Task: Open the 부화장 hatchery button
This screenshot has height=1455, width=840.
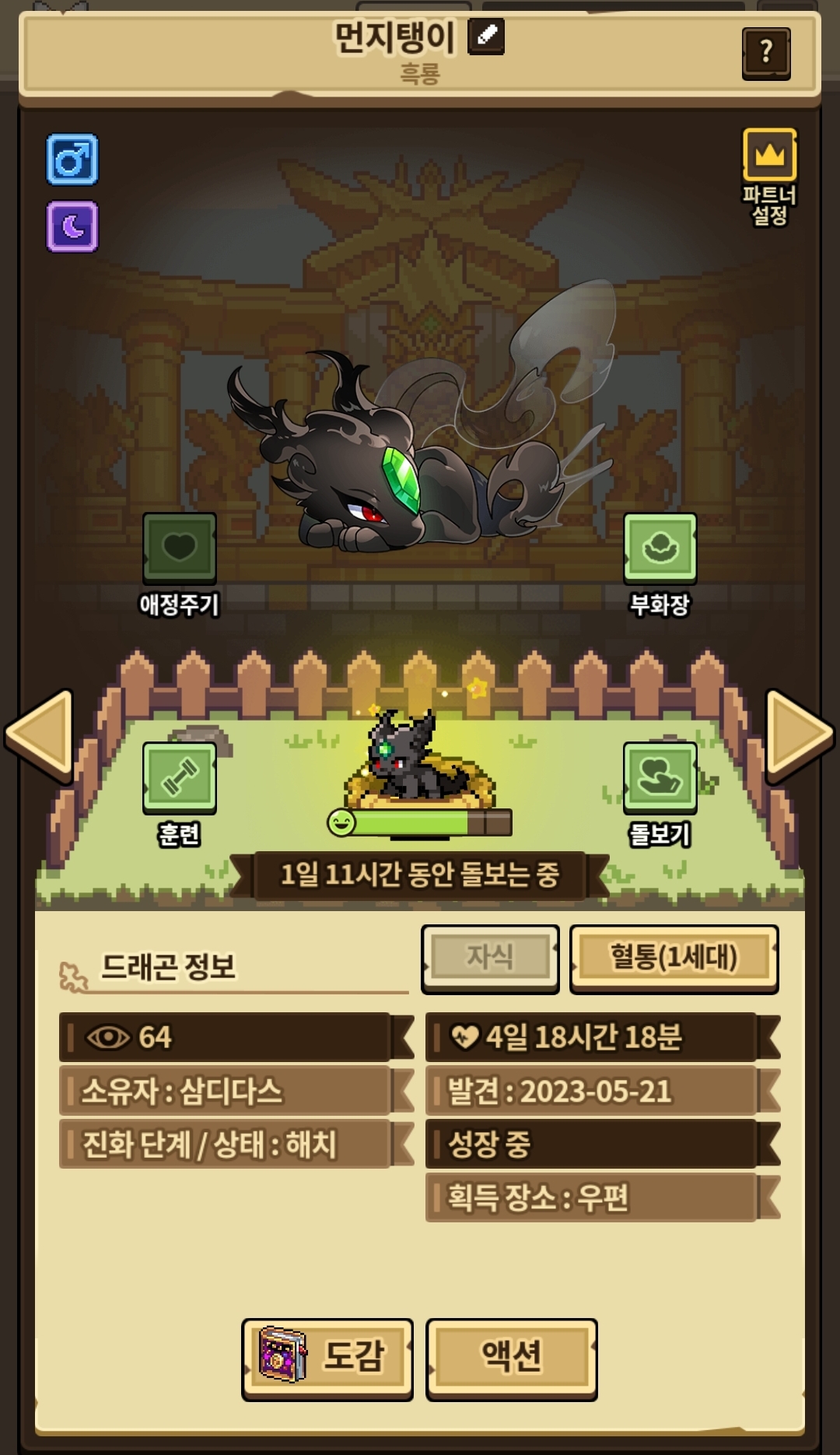Action: [660, 549]
